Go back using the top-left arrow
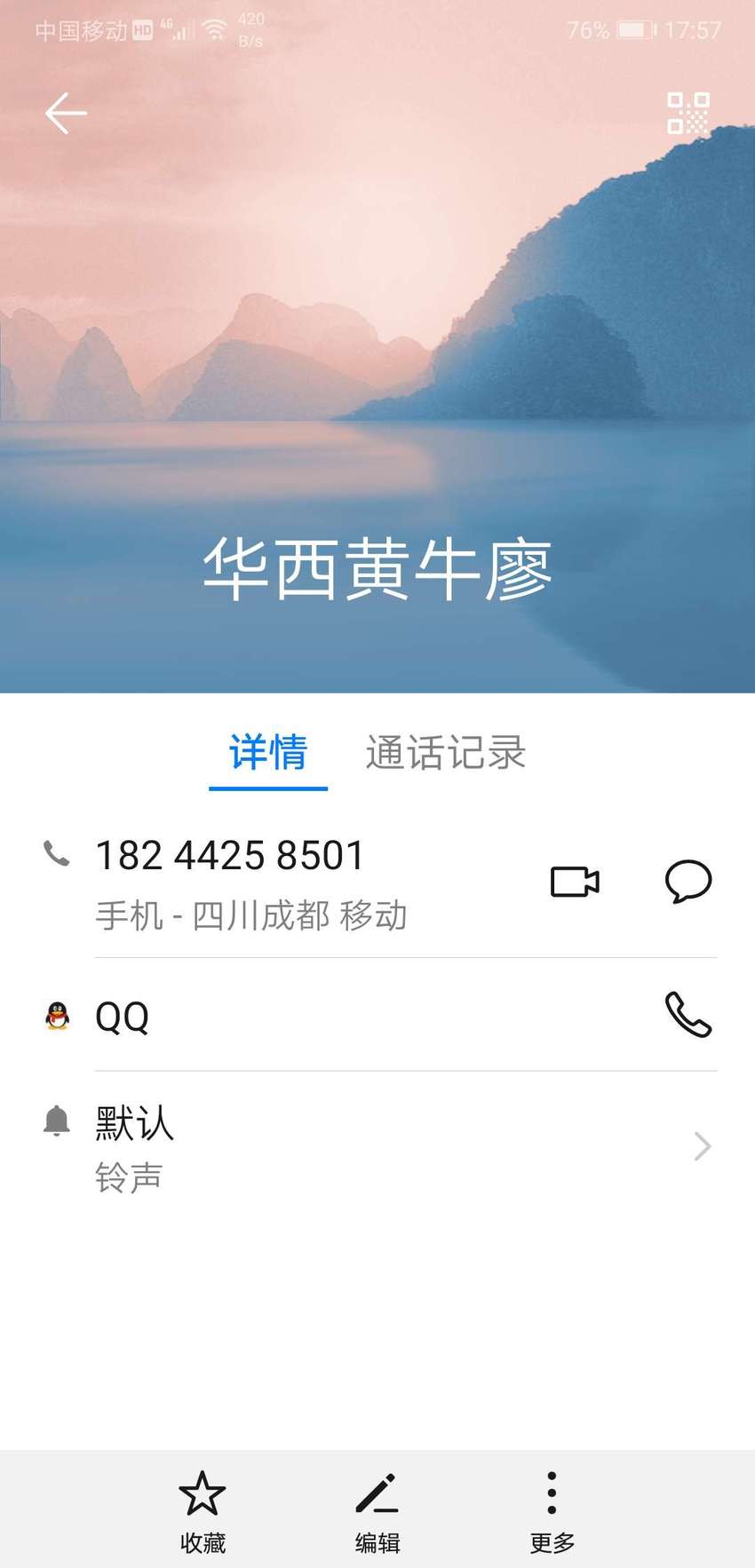The image size is (755, 1568). pos(66,114)
